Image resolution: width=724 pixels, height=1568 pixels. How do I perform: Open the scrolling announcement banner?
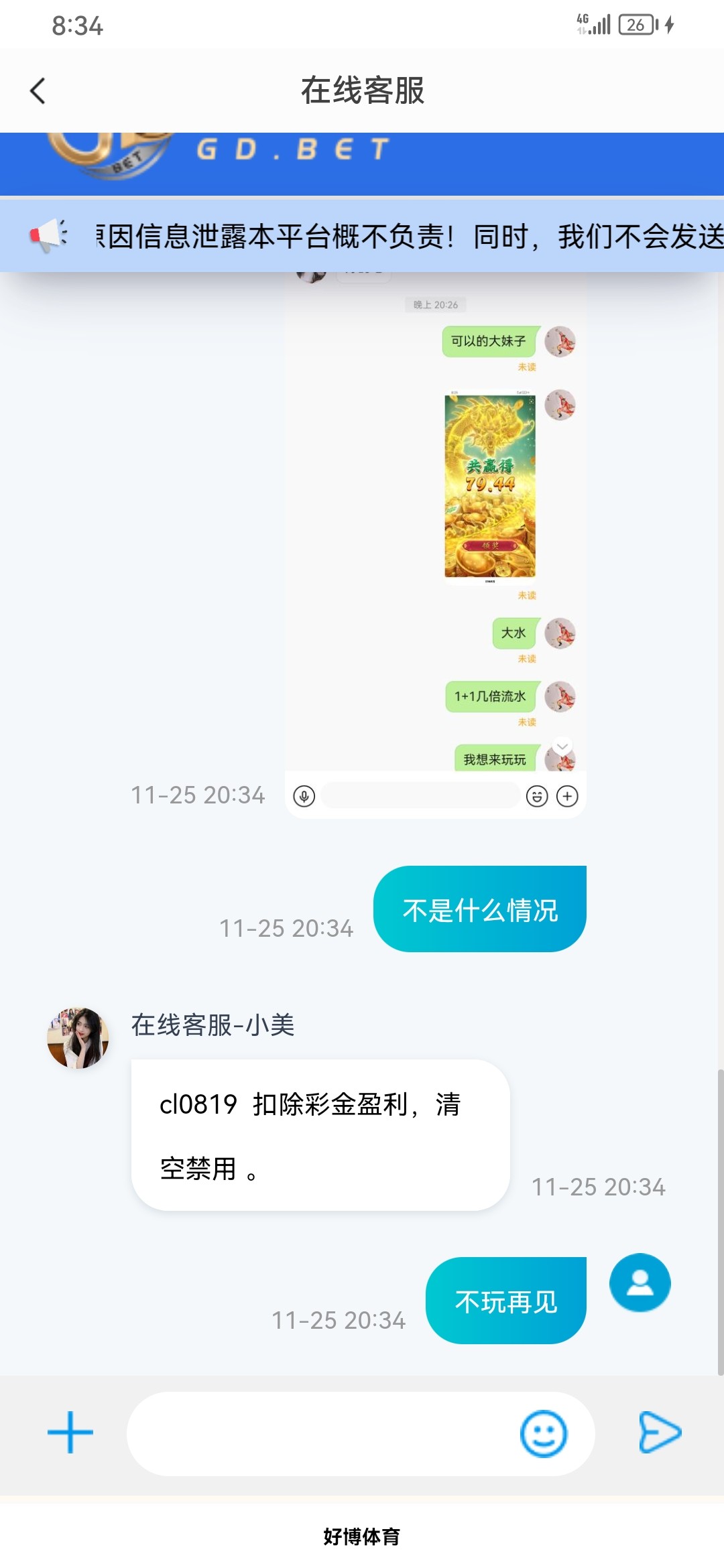coord(402,236)
